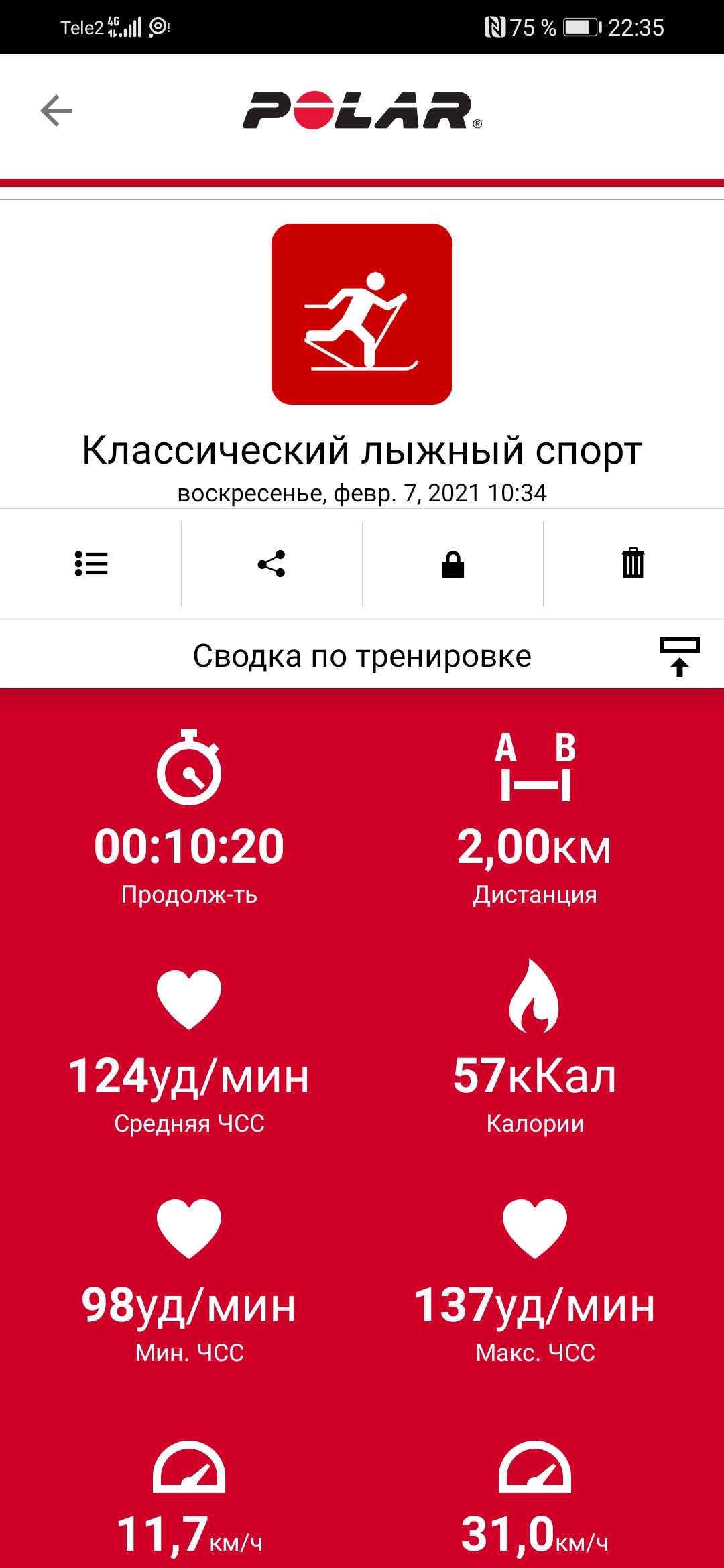Go back using the arrow icon
Screen dimensions: 724x1568
(x=56, y=111)
